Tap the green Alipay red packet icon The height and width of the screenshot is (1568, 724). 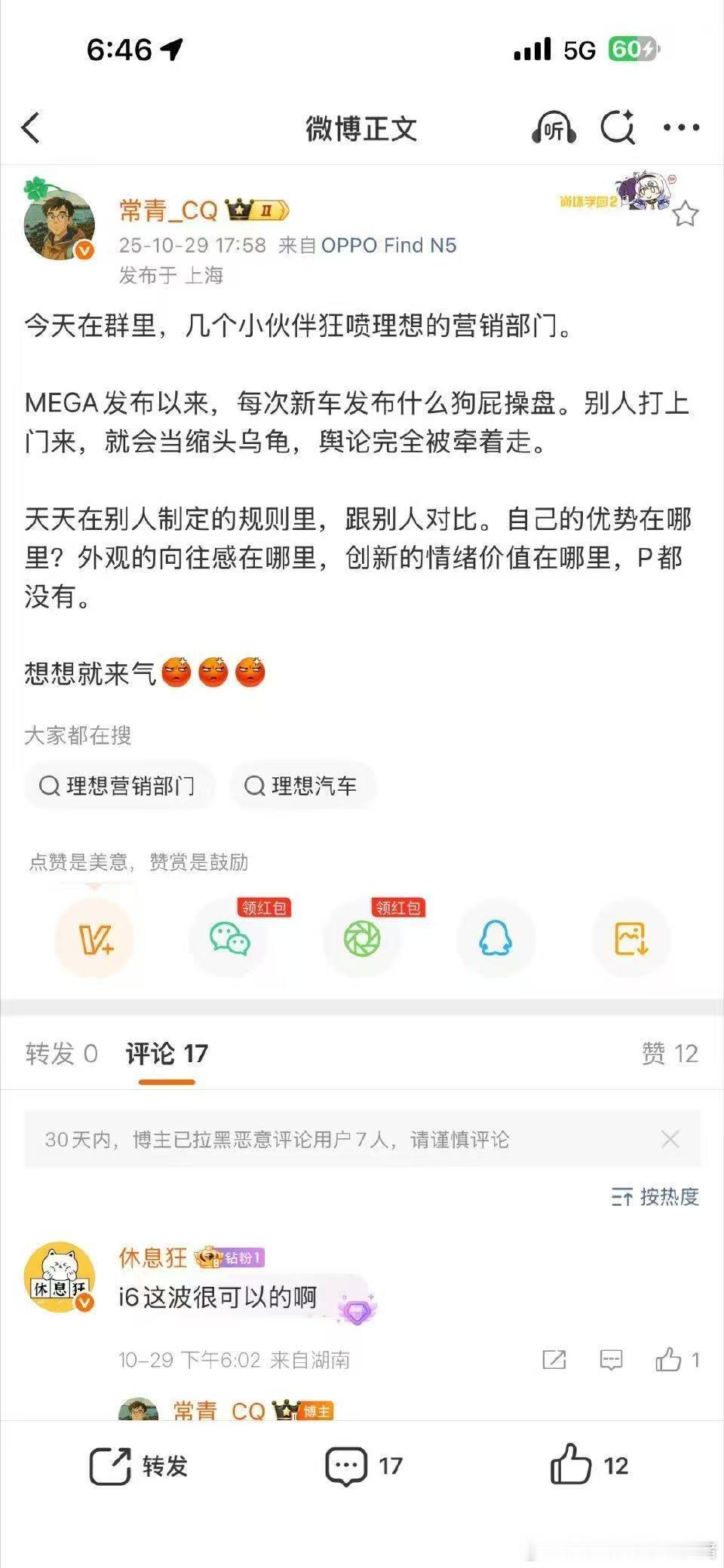(362, 937)
